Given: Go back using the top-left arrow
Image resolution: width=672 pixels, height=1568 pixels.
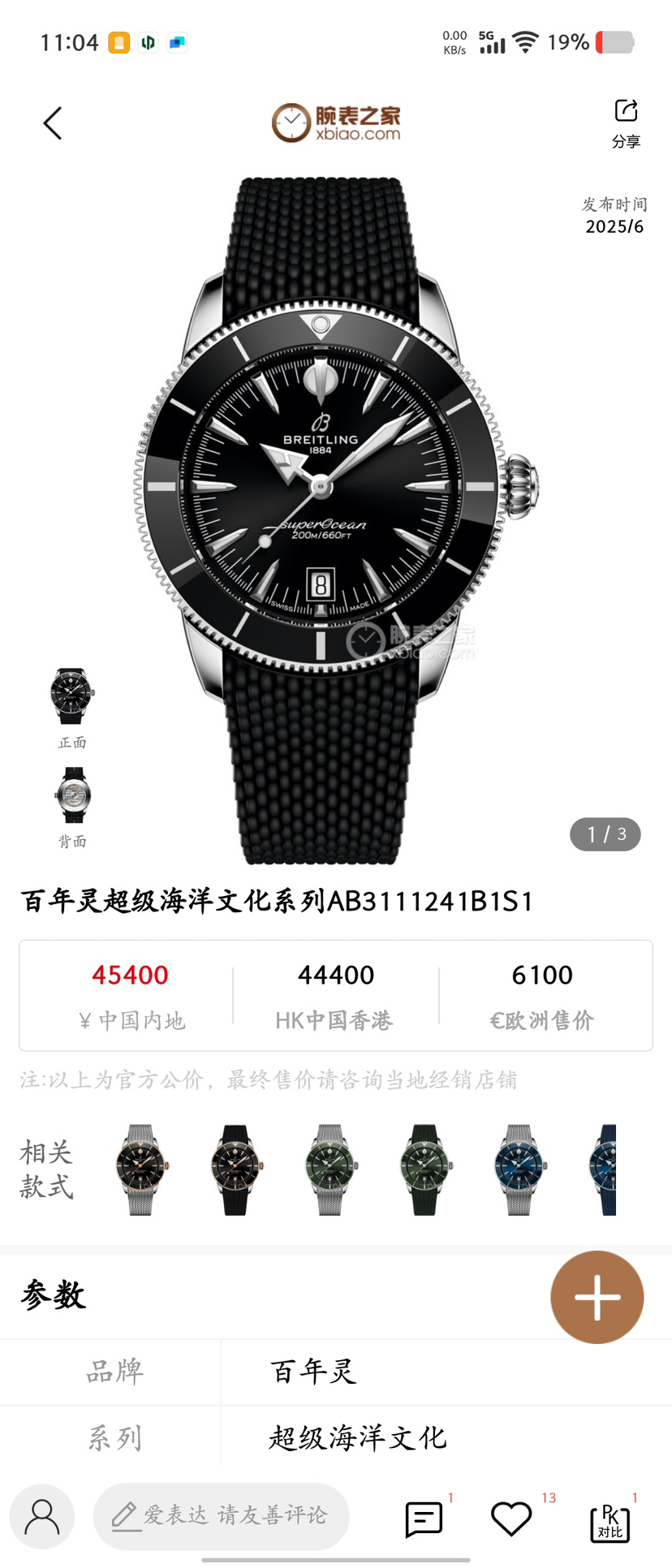Looking at the screenshot, I should coord(53,123).
